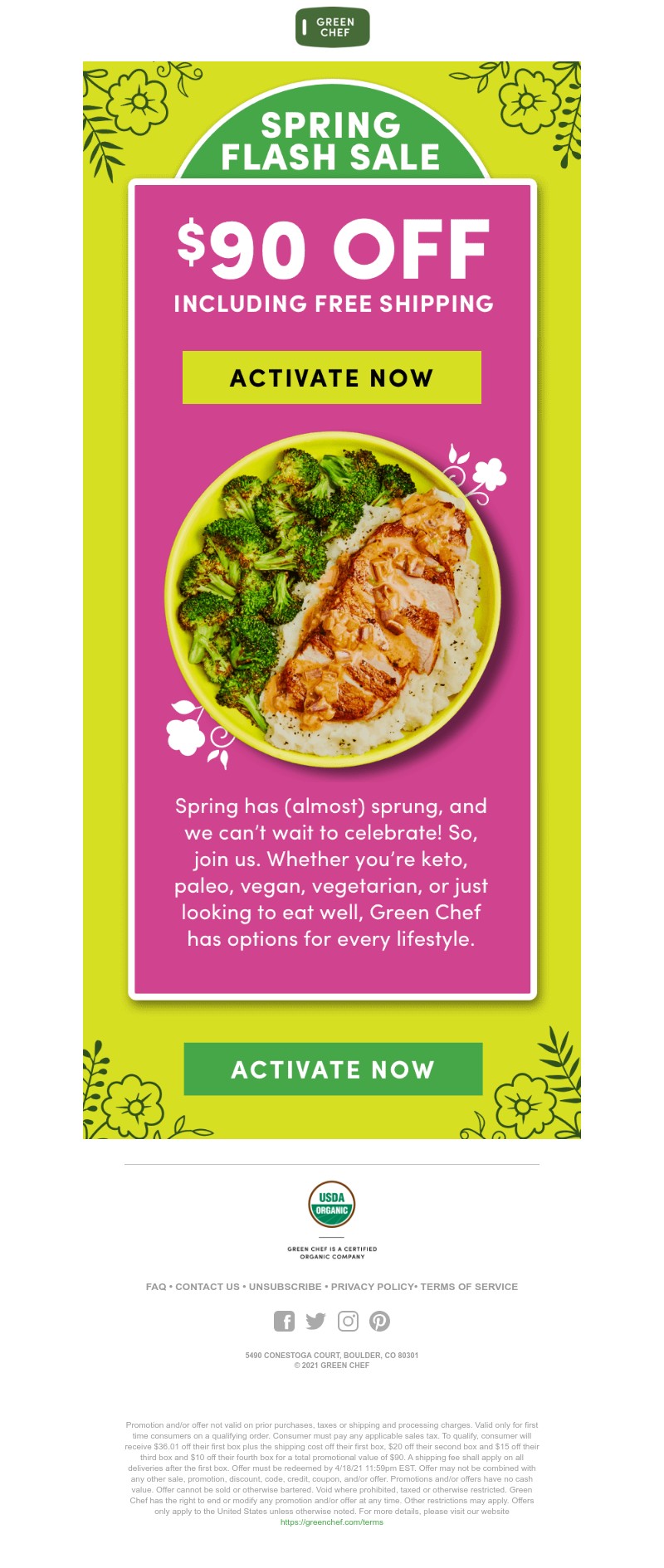Image resolution: width=664 pixels, height=1568 pixels.
Task: Open the greenchef.com/terms link
Action: pyautogui.click(x=332, y=1522)
